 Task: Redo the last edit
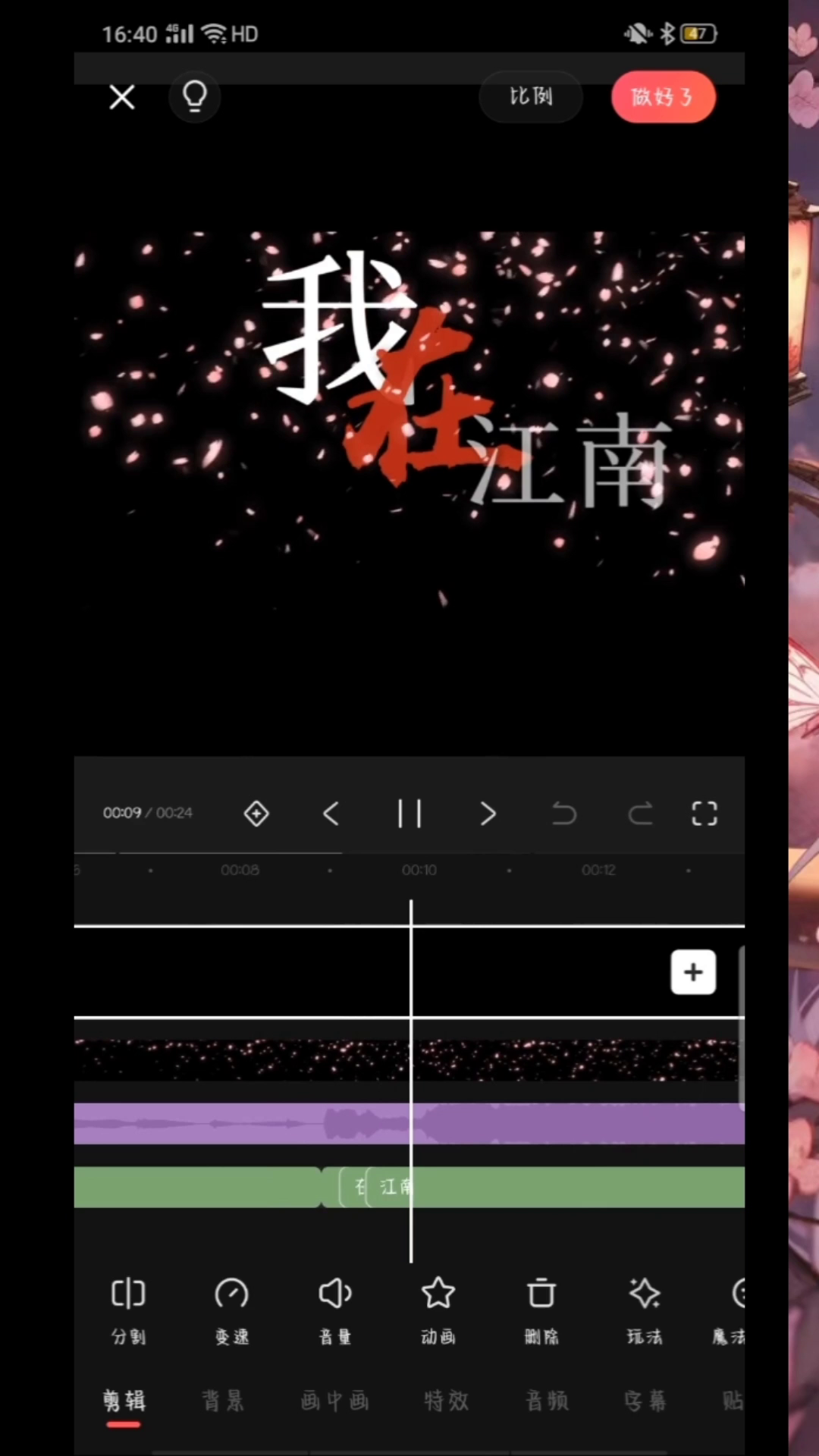pos(641,814)
